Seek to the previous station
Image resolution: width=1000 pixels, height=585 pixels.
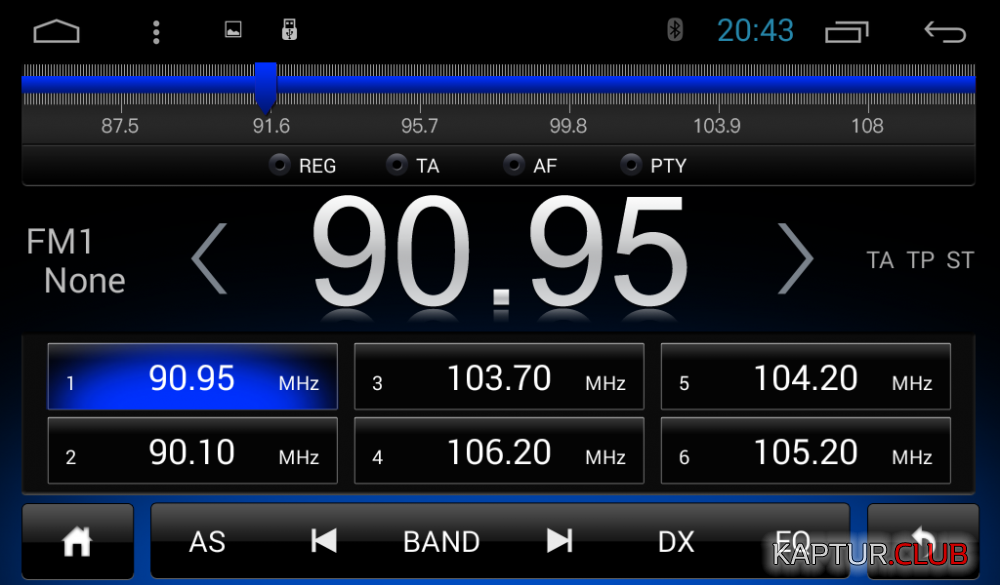coord(323,541)
